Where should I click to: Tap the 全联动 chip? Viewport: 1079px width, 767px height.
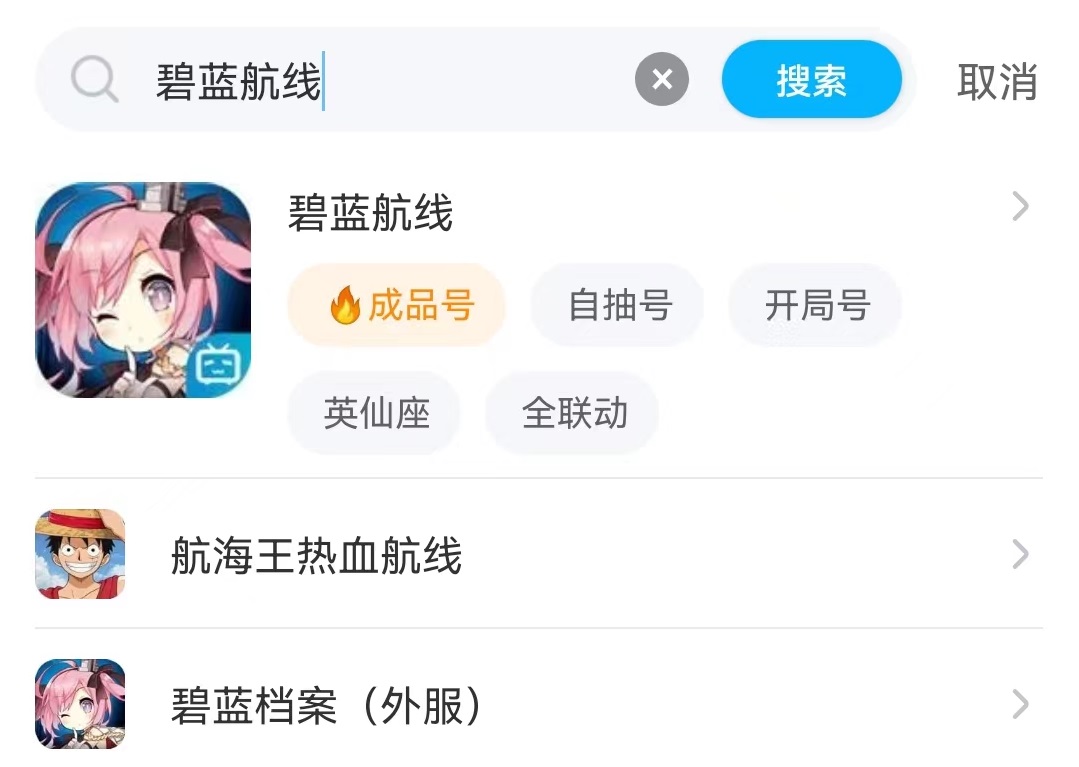(x=573, y=413)
